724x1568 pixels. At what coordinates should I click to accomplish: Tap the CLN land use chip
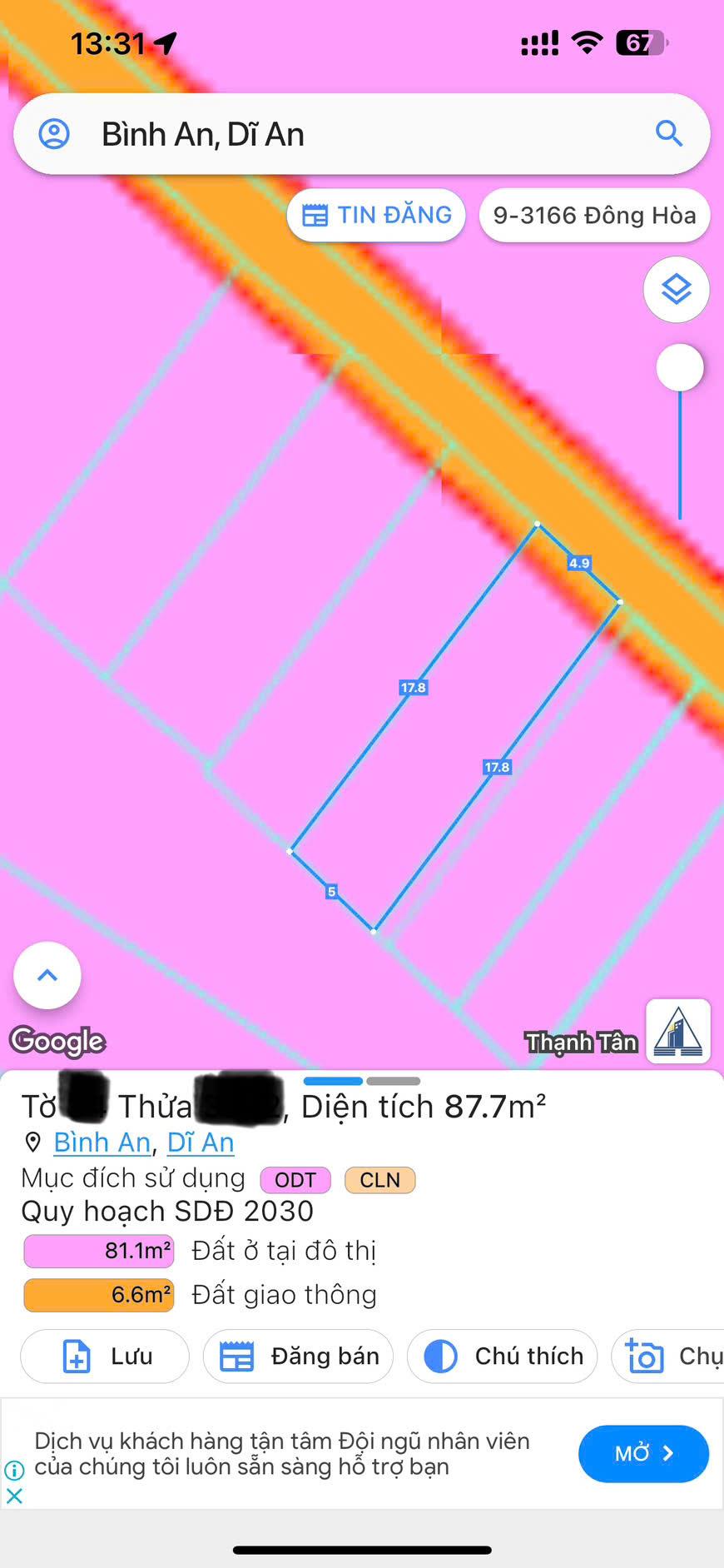[x=379, y=1180]
